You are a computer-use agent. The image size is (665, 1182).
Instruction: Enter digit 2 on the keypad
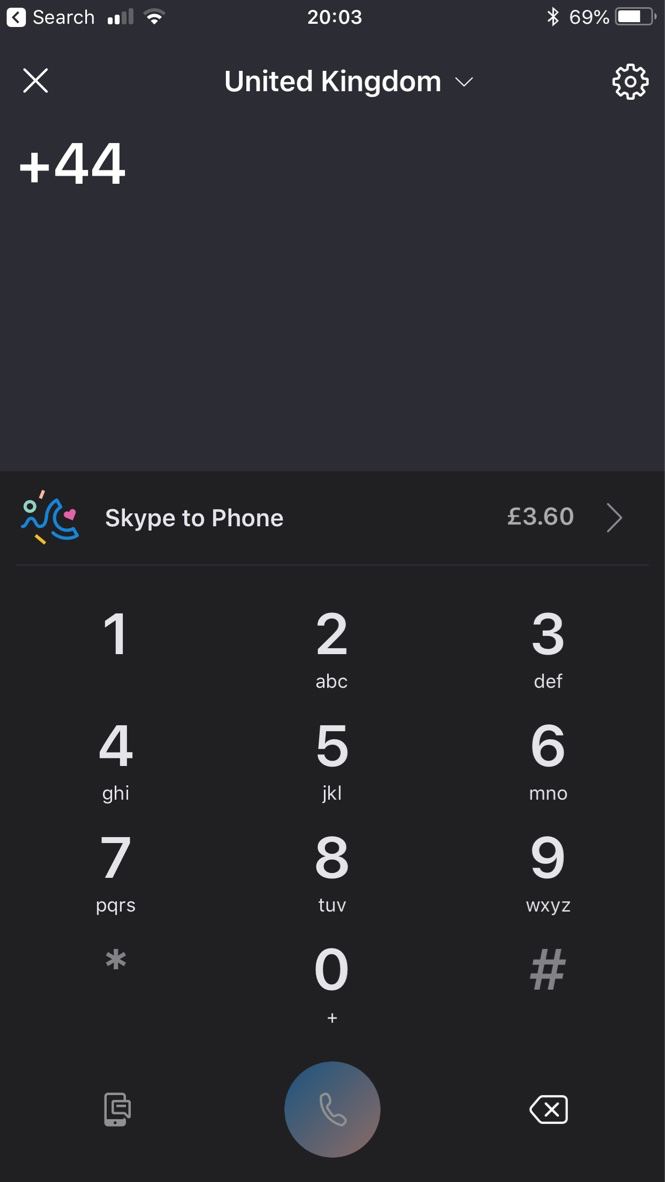(x=332, y=648)
